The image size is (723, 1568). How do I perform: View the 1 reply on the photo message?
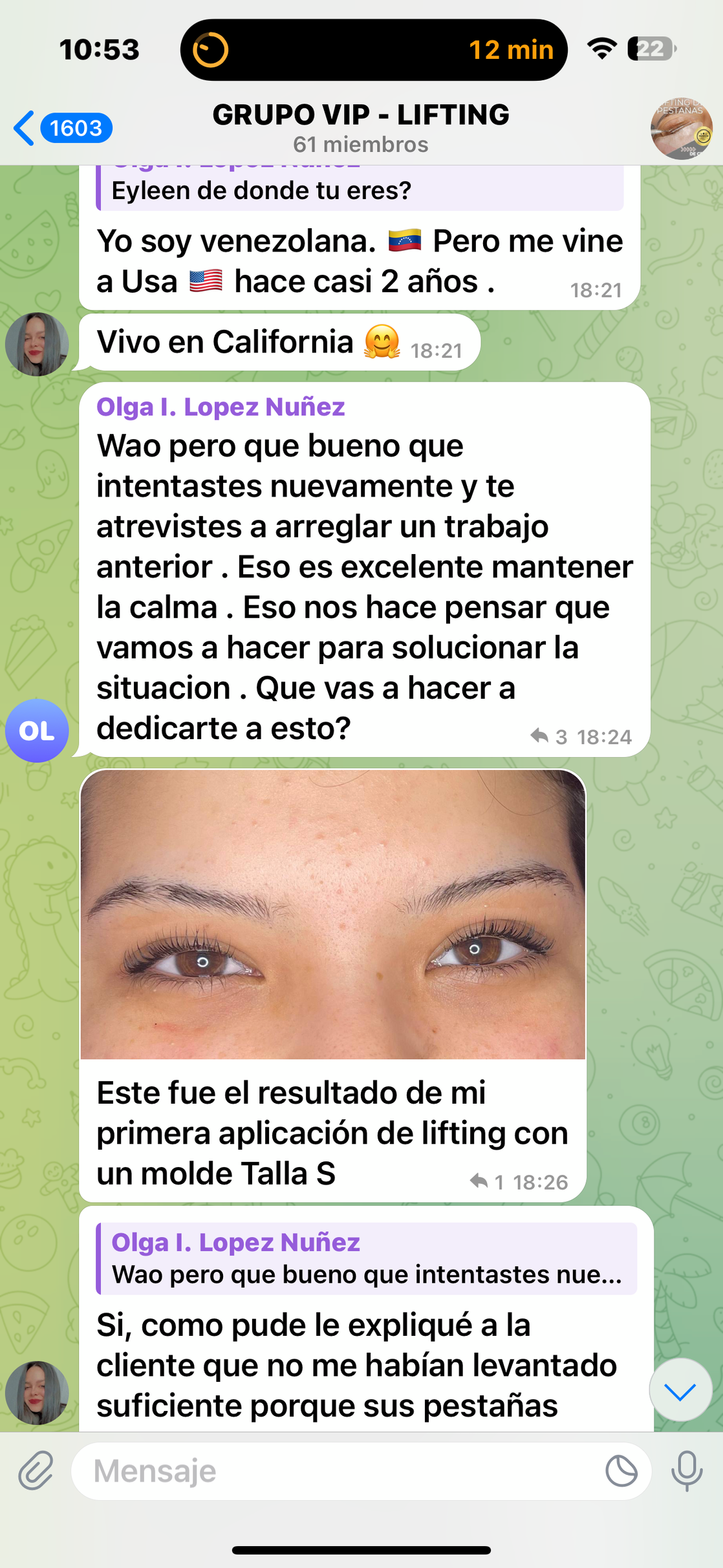[x=487, y=1182]
